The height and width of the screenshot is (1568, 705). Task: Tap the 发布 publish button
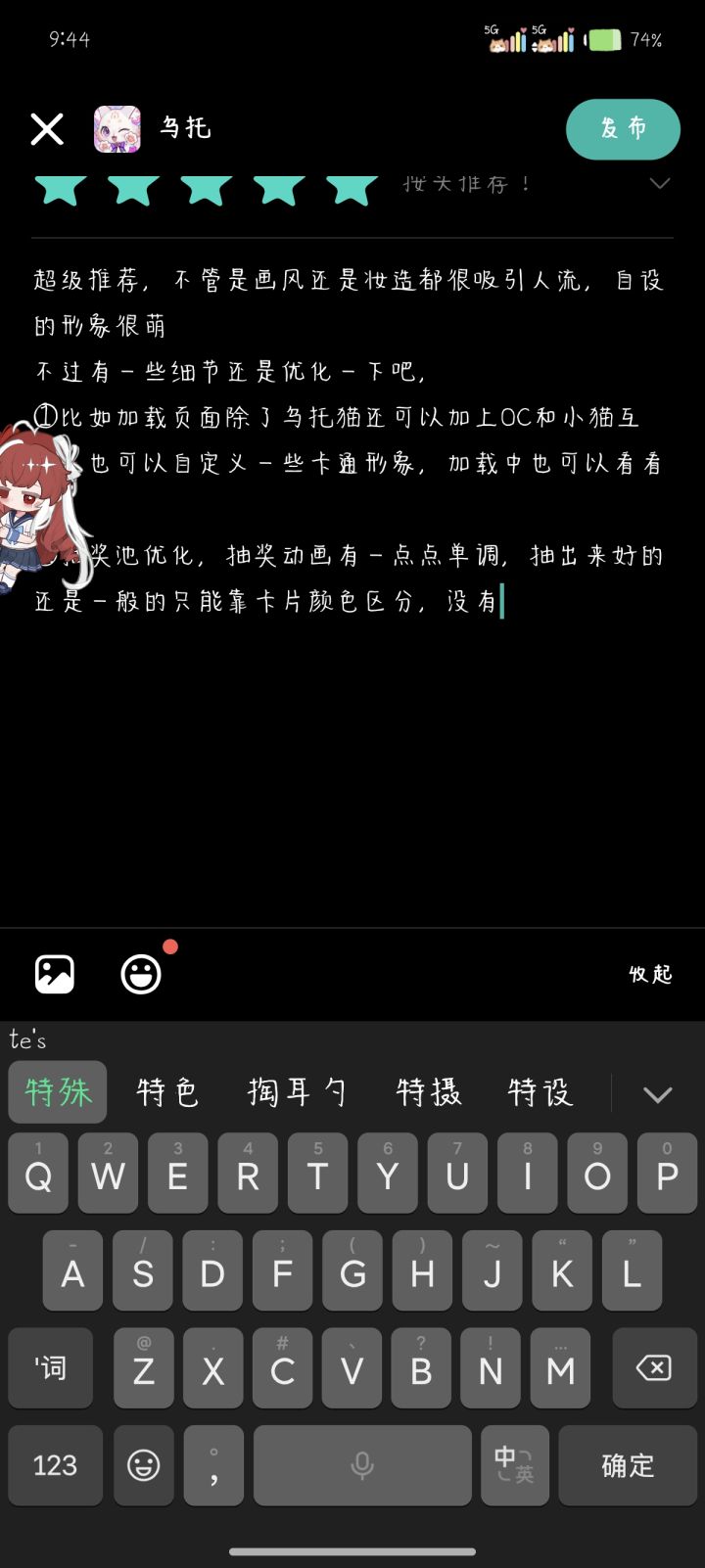tap(623, 128)
